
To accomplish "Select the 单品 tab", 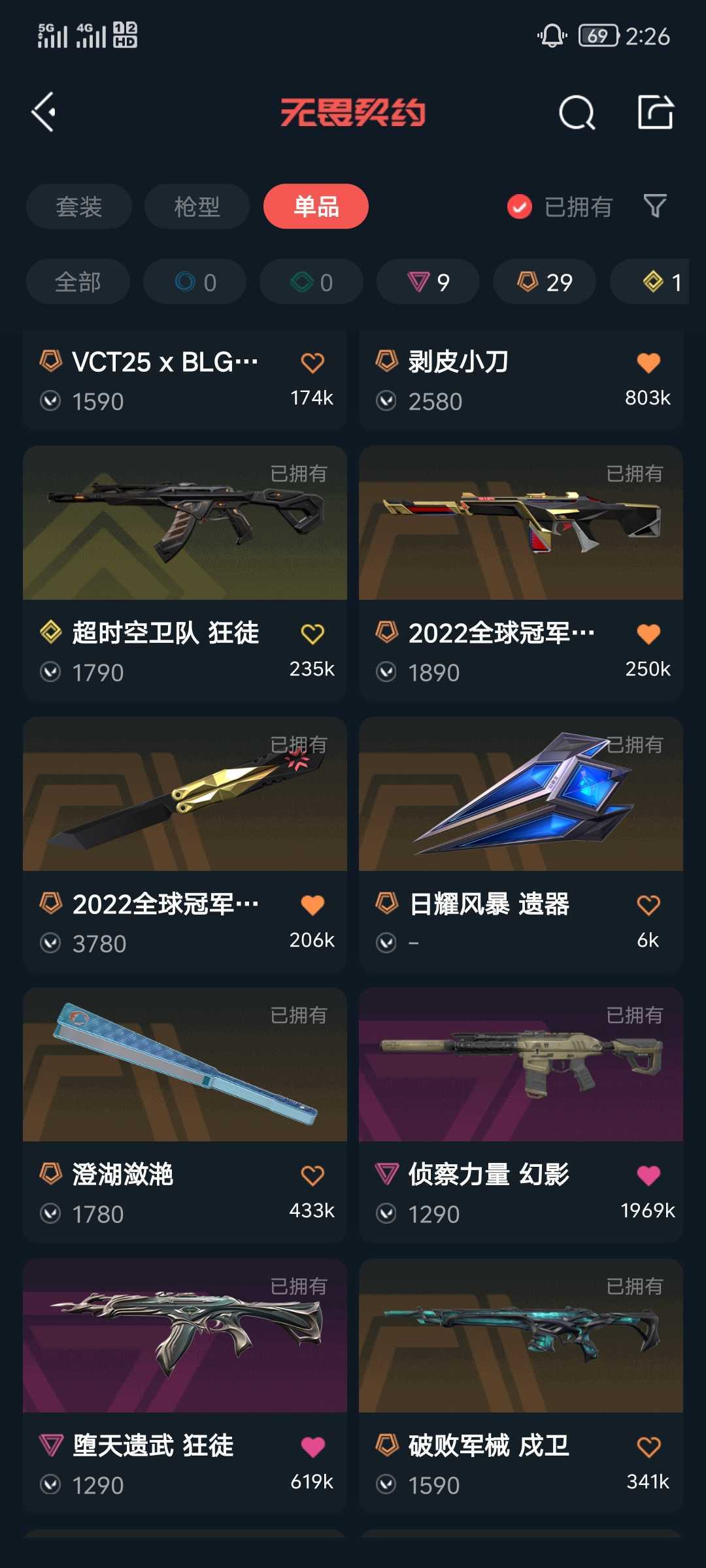I will click(x=316, y=206).
